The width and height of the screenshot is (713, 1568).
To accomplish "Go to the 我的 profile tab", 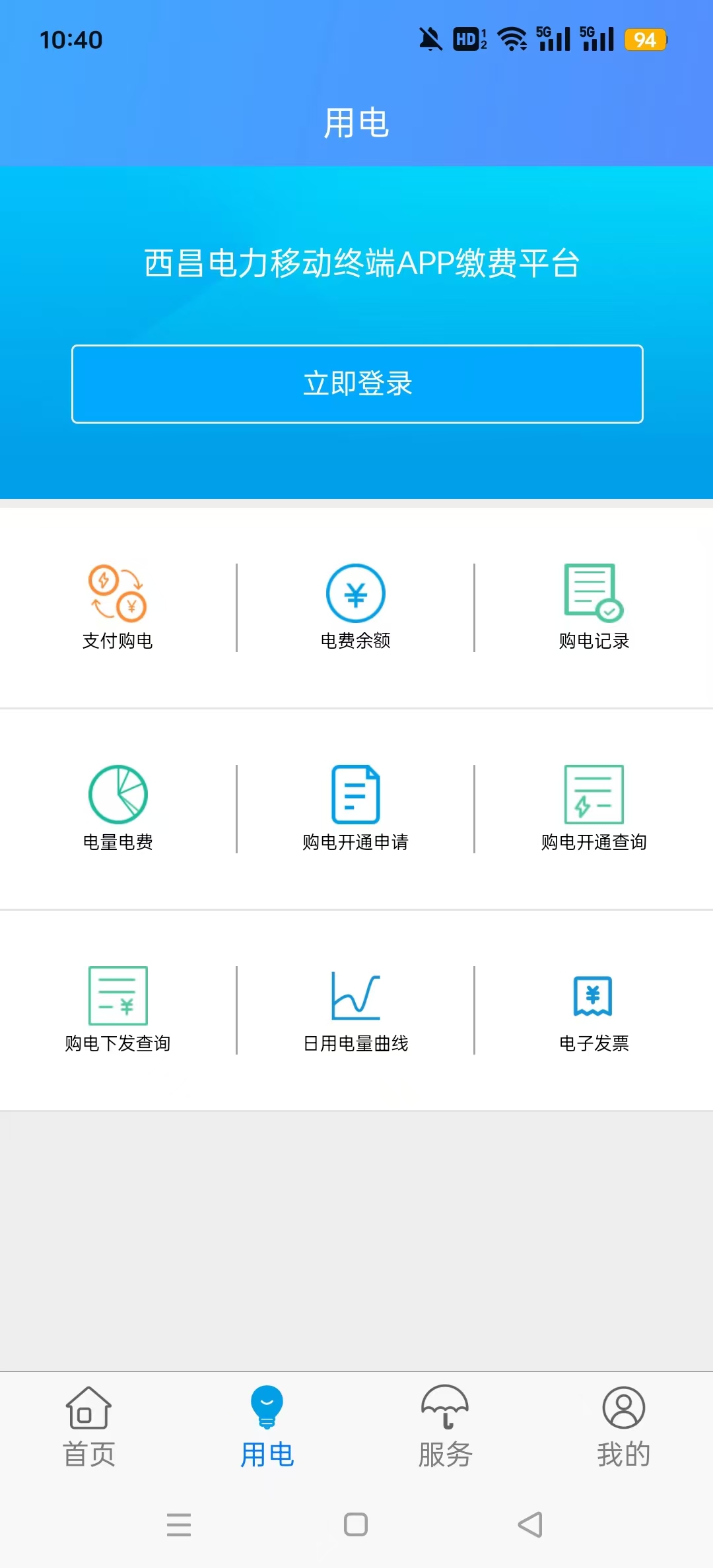I will pos(624,1427).
